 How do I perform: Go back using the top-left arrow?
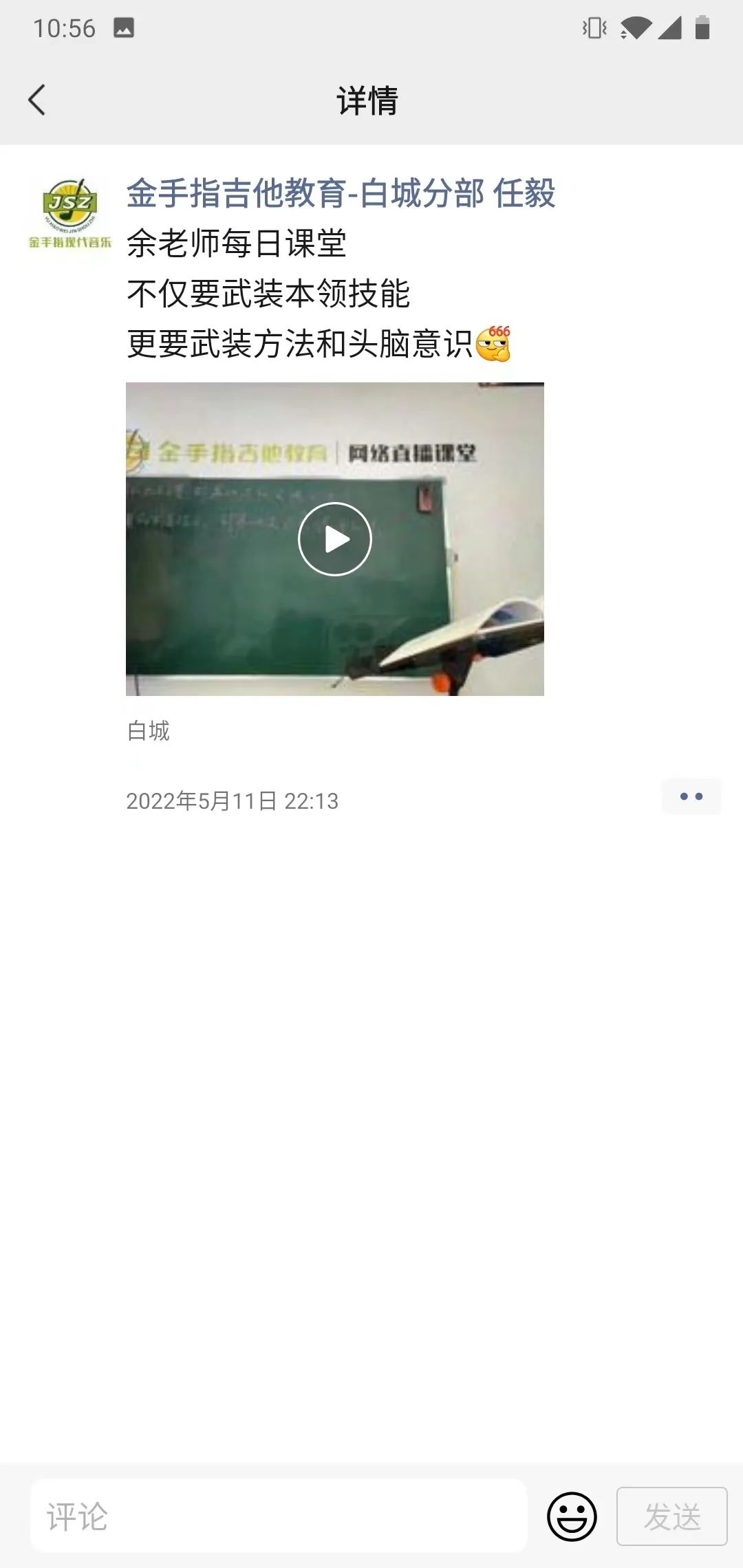pos(37,100)
